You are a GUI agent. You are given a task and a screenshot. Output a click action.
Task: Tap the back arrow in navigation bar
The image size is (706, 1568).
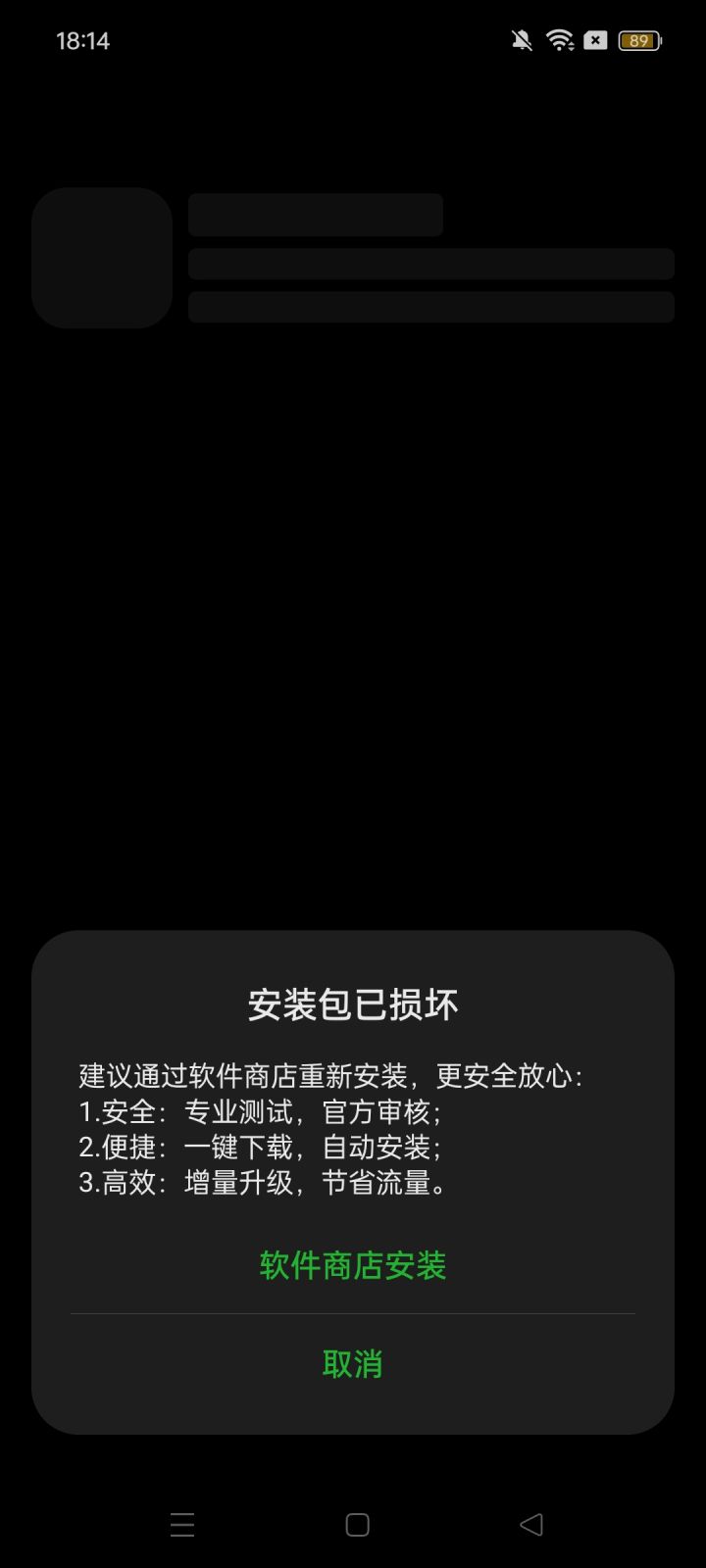click(529, 1524)
